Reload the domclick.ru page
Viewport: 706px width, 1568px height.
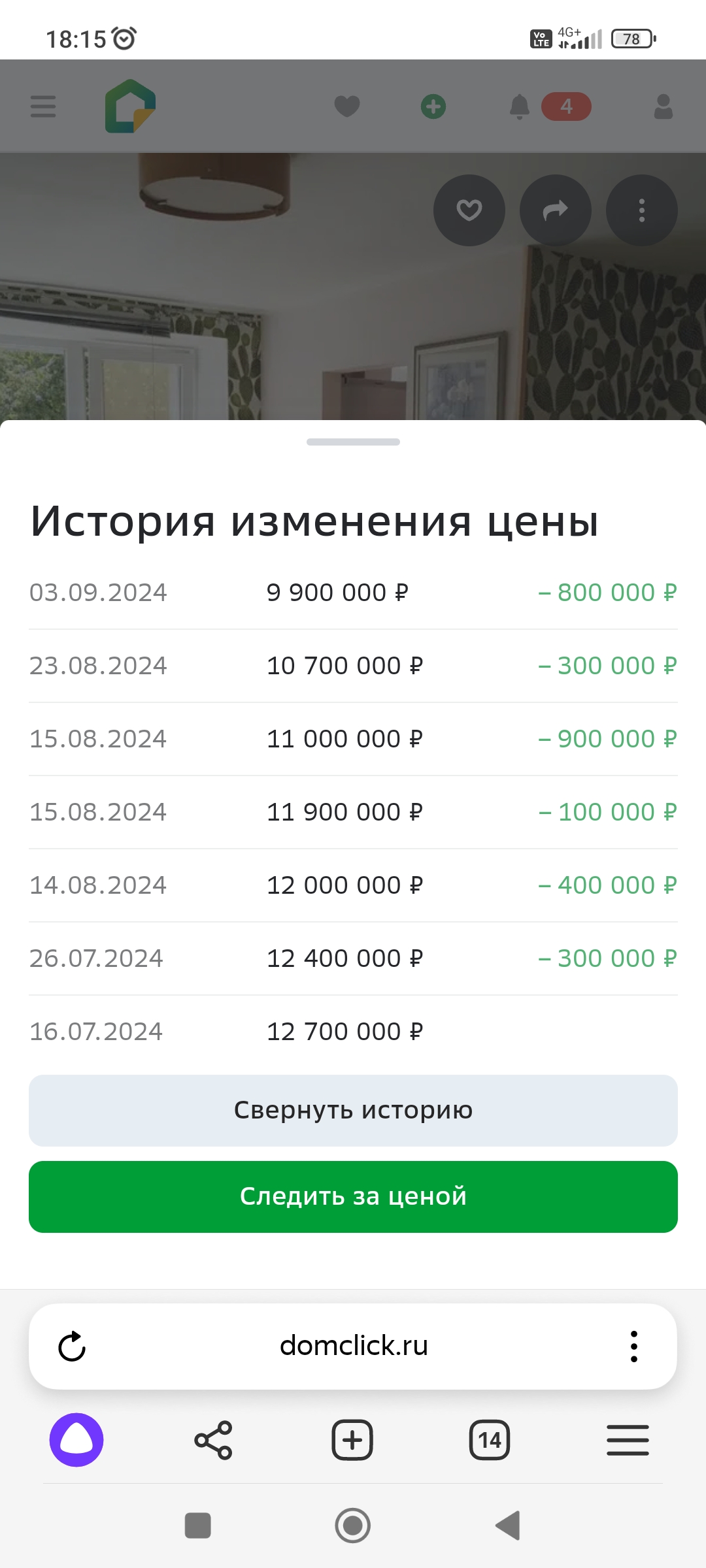(72, 1347)
